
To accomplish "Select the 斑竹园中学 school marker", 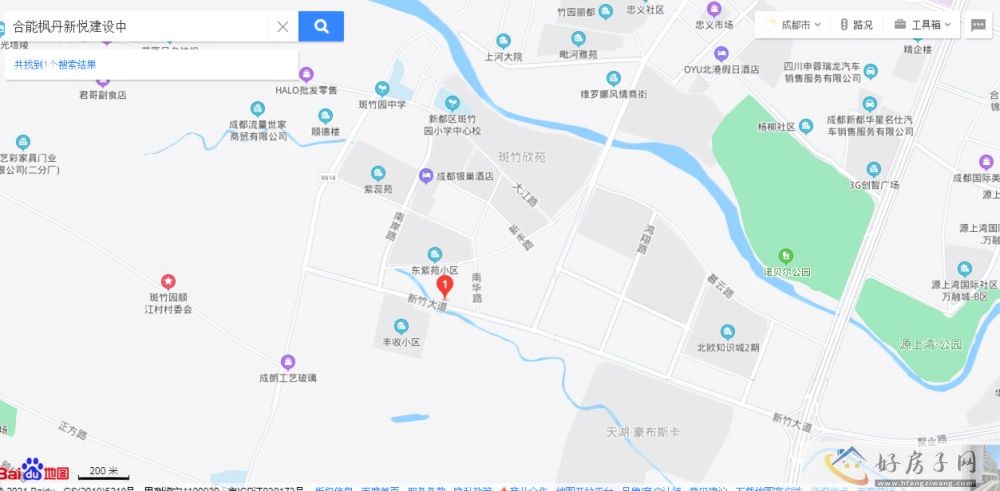I will (x=381, y=88).
